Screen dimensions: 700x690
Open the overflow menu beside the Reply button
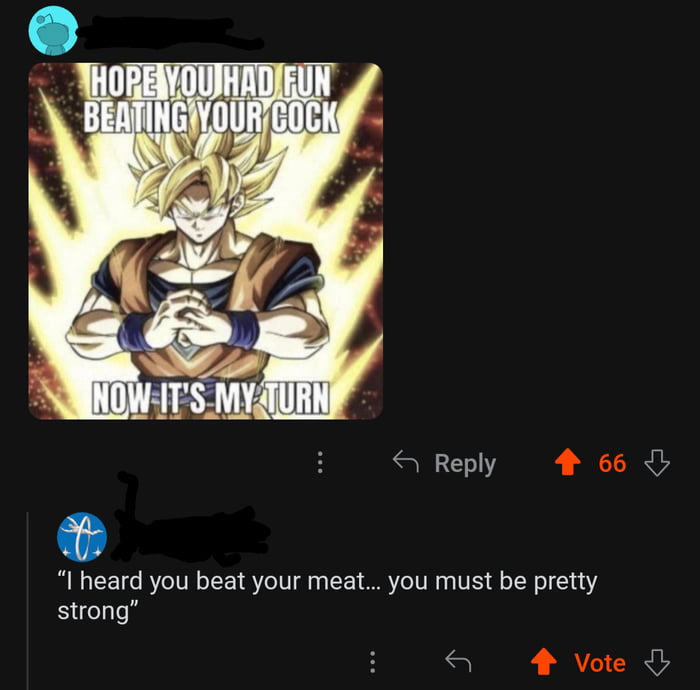320,463
